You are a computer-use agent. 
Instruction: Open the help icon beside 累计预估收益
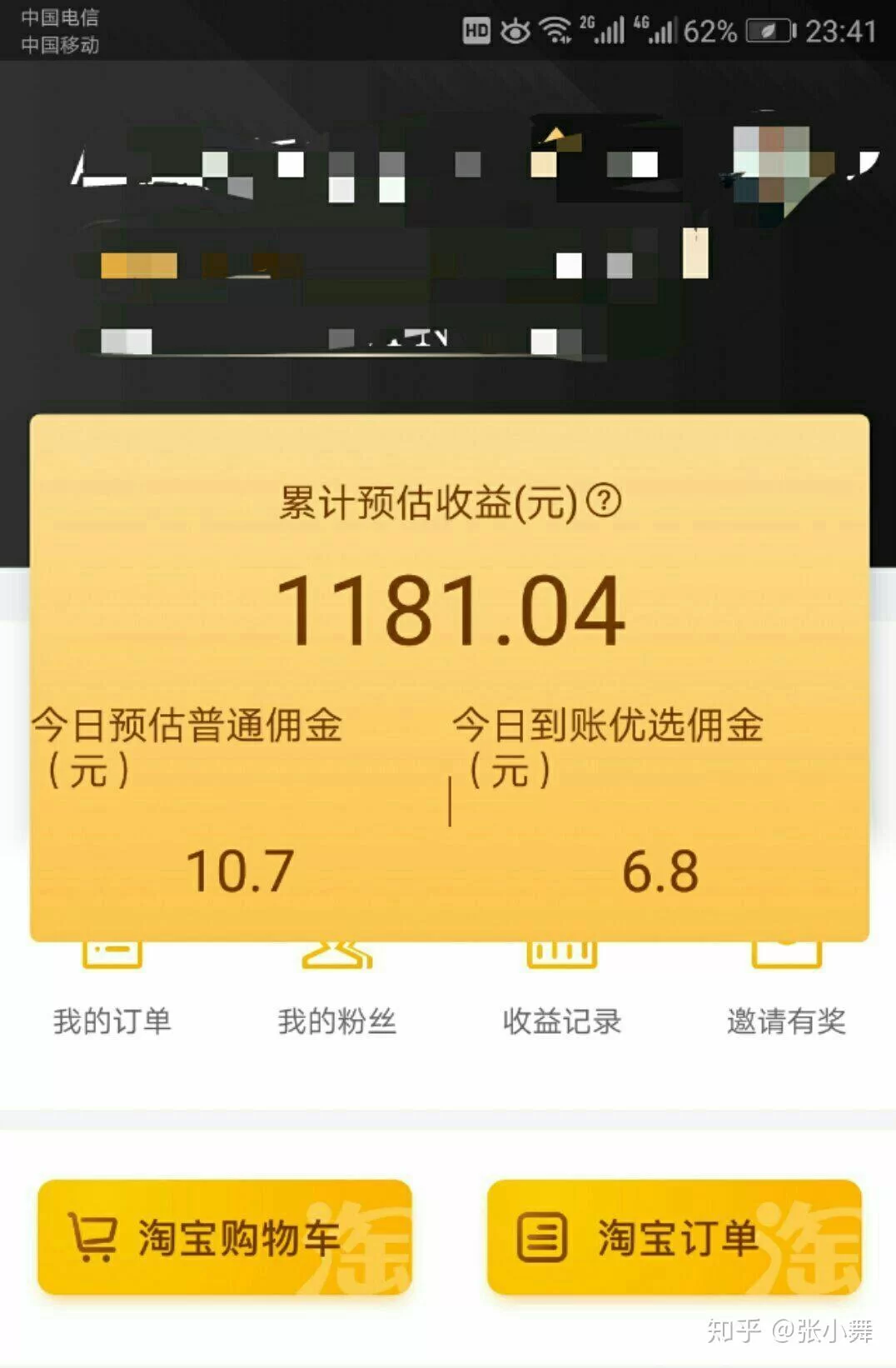[604, 501]
